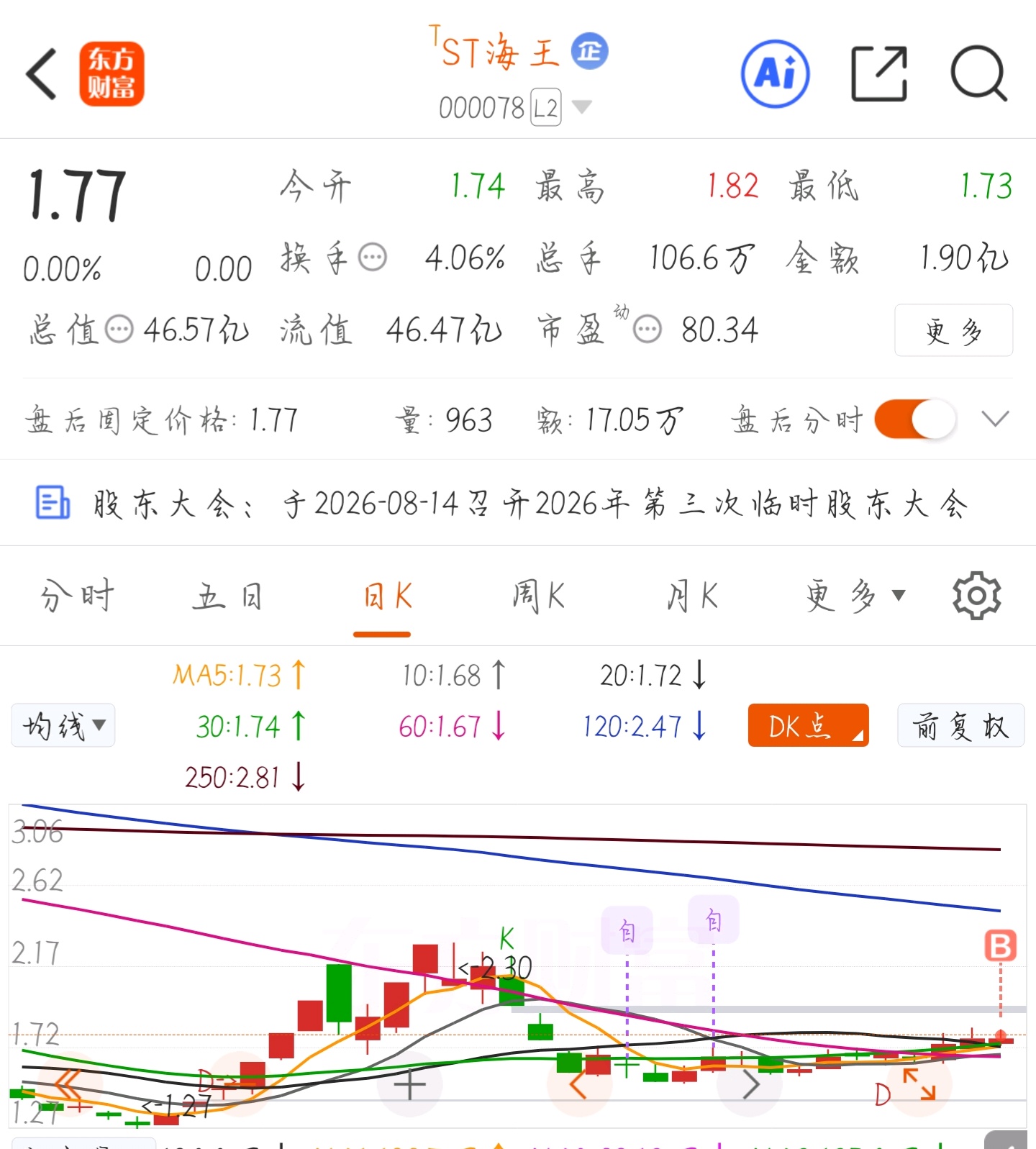Image resolution: width=1036 pixels, height=1149 pixels.
Task: Expand the after-hours fixed price section
Action: [x=995, y=419]
